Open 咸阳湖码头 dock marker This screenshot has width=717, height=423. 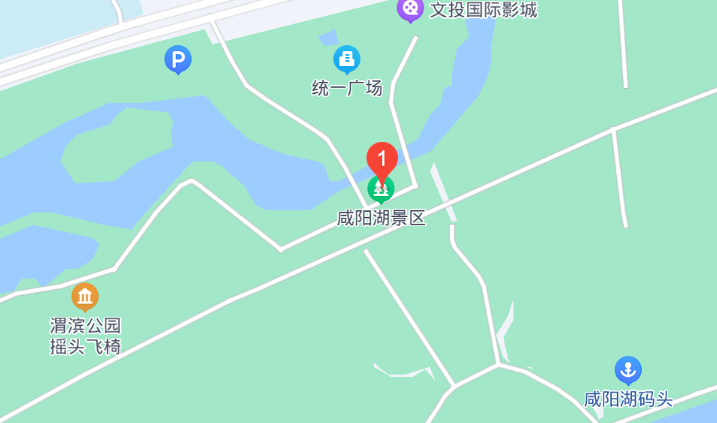pos(628,371)
